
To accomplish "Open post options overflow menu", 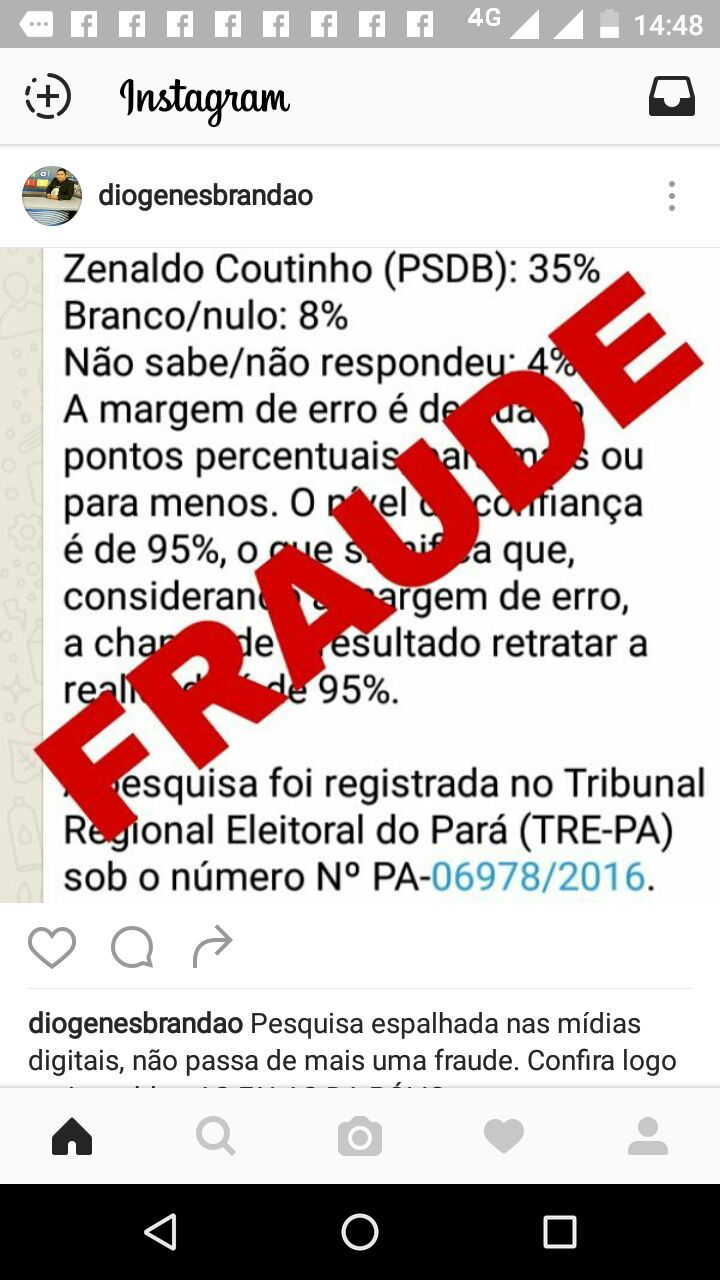I will tap(671, 196).
